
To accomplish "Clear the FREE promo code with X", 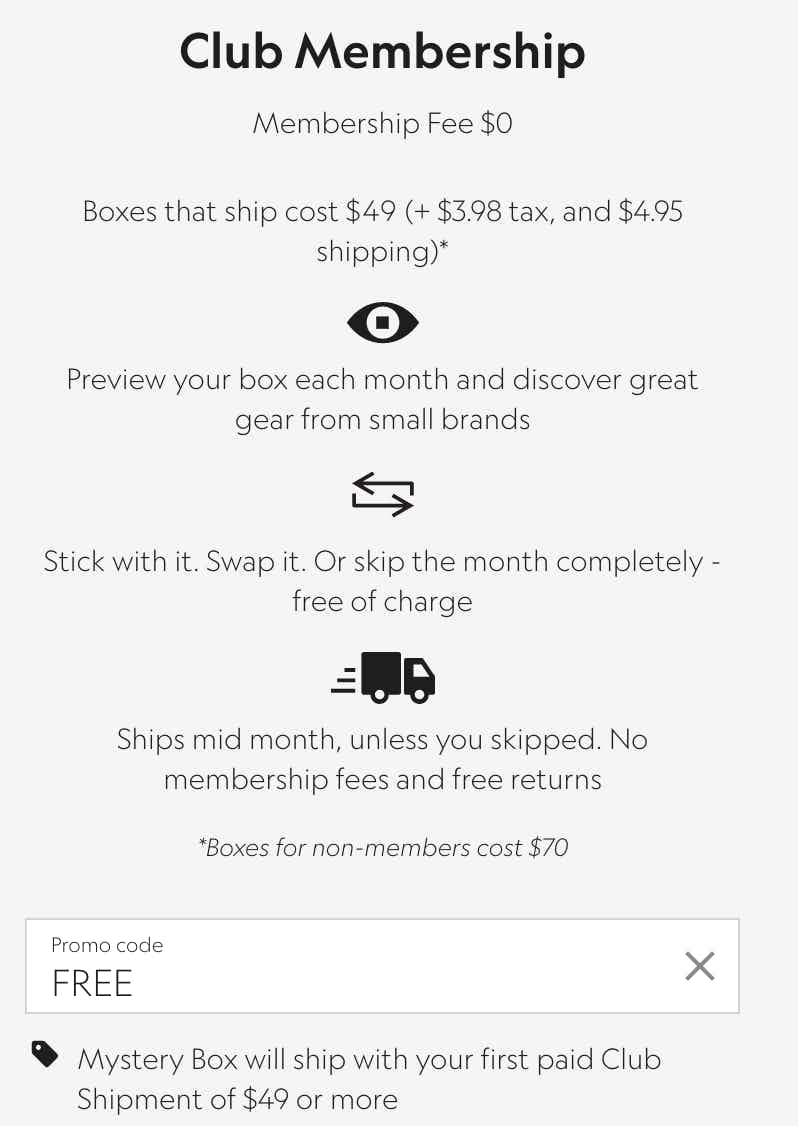I will pos(700,966).
